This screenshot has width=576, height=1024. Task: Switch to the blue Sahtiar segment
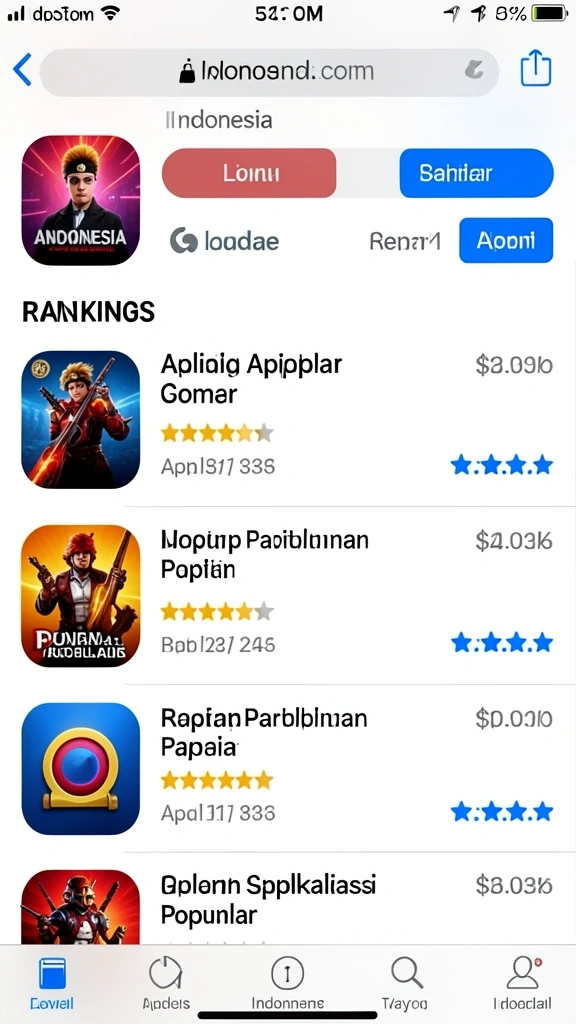click(476, 173)
